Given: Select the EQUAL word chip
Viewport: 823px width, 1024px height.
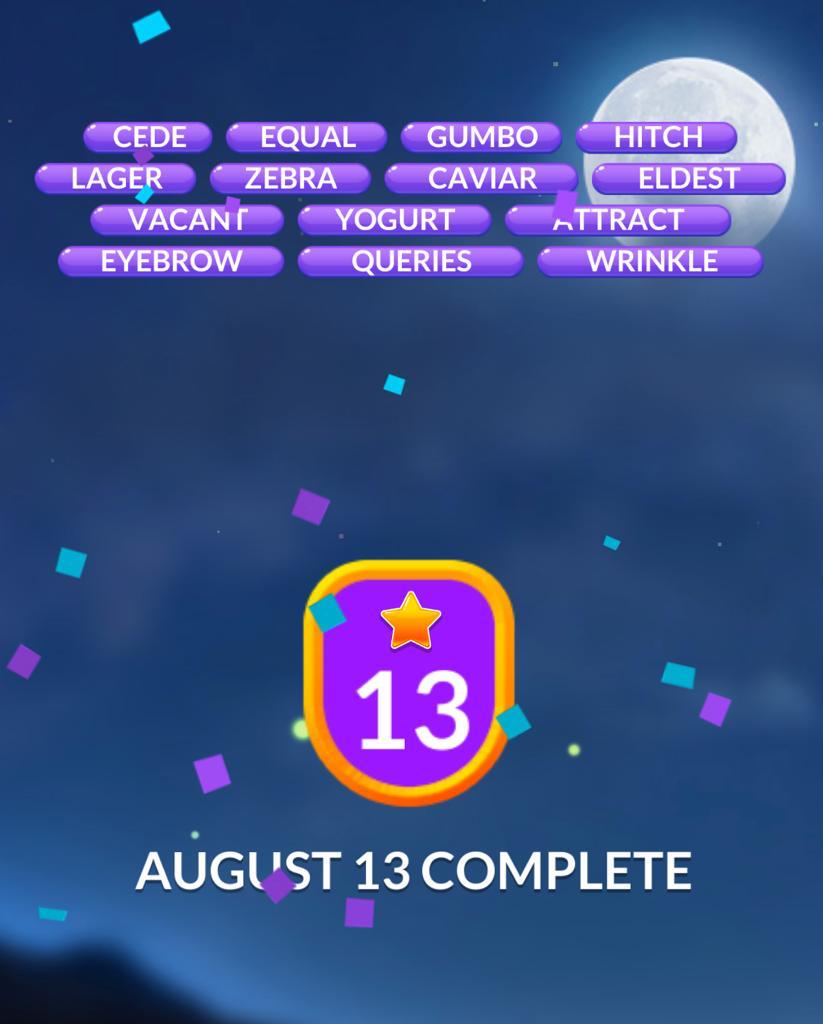Looking at the screenshot, I should [x=307, y=137].
